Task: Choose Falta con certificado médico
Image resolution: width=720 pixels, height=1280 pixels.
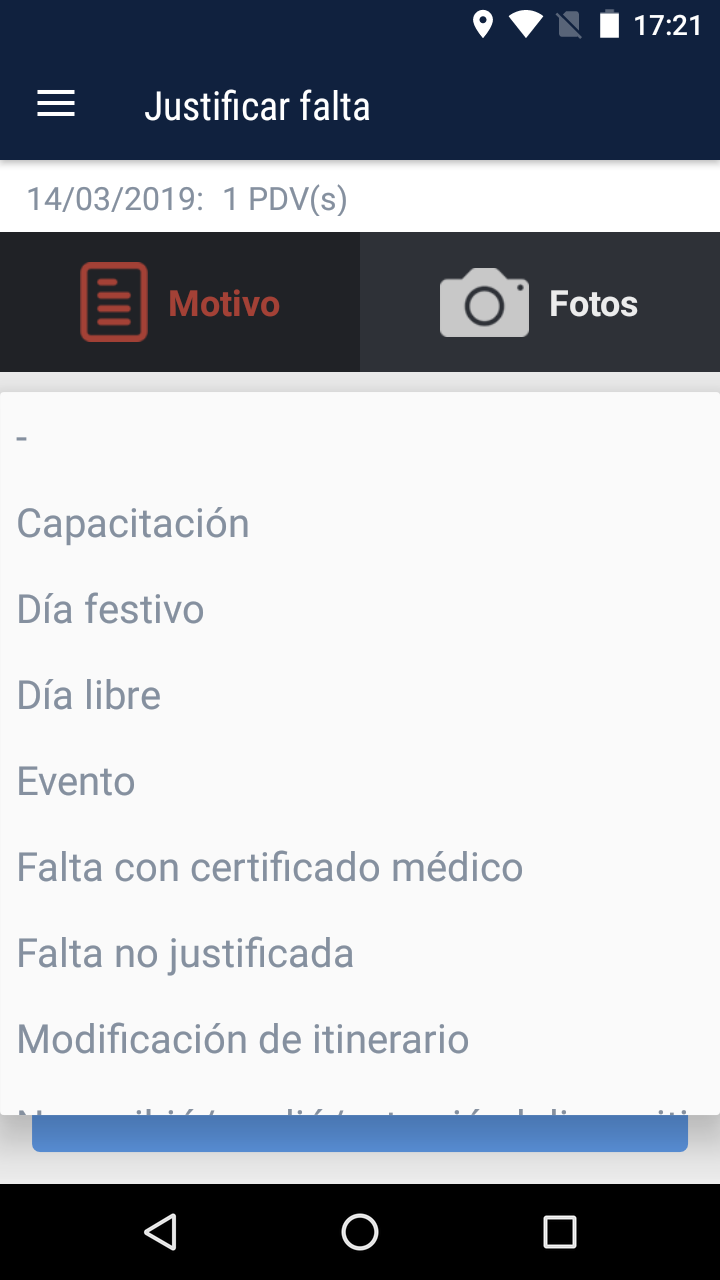Action: pos(270,867)
